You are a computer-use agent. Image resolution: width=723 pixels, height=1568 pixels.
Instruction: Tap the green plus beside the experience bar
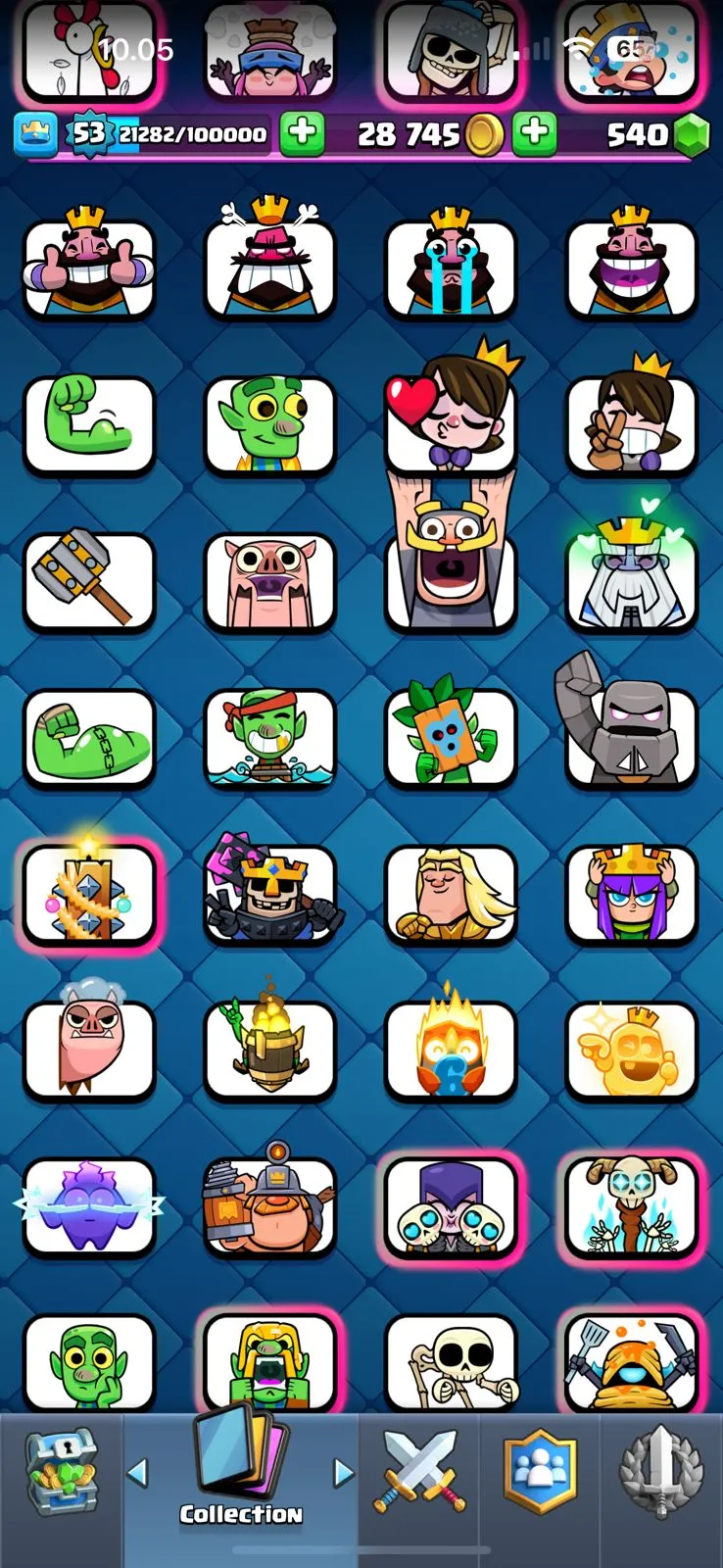point(302,134)
